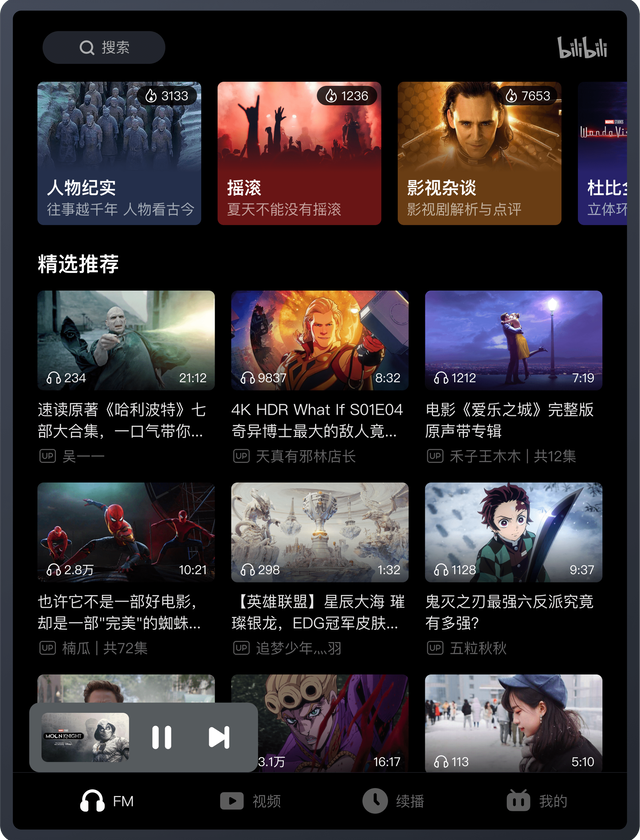Switch to the 视频 tab
640x840 pixels.
[x=250, y=801]
